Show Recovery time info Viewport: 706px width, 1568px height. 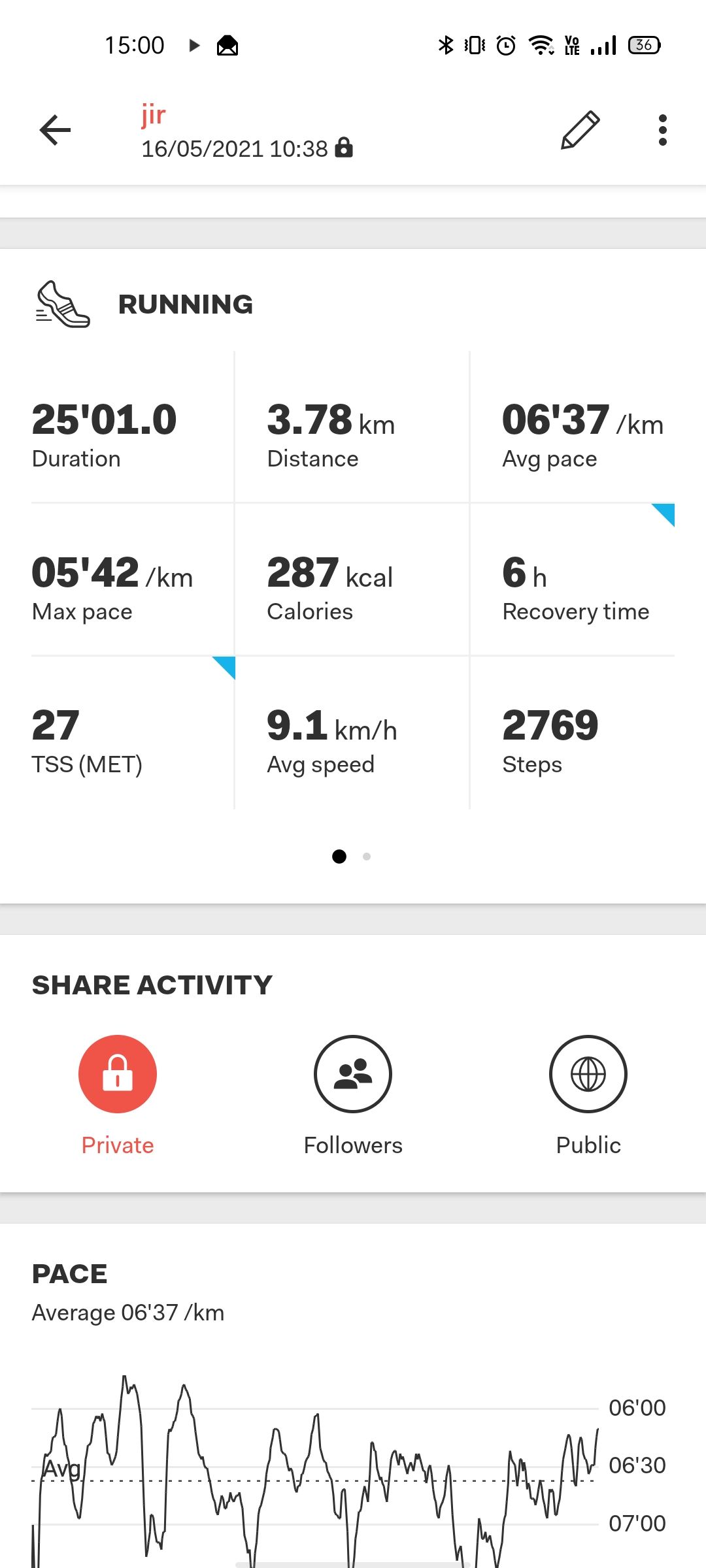[573, 580]
